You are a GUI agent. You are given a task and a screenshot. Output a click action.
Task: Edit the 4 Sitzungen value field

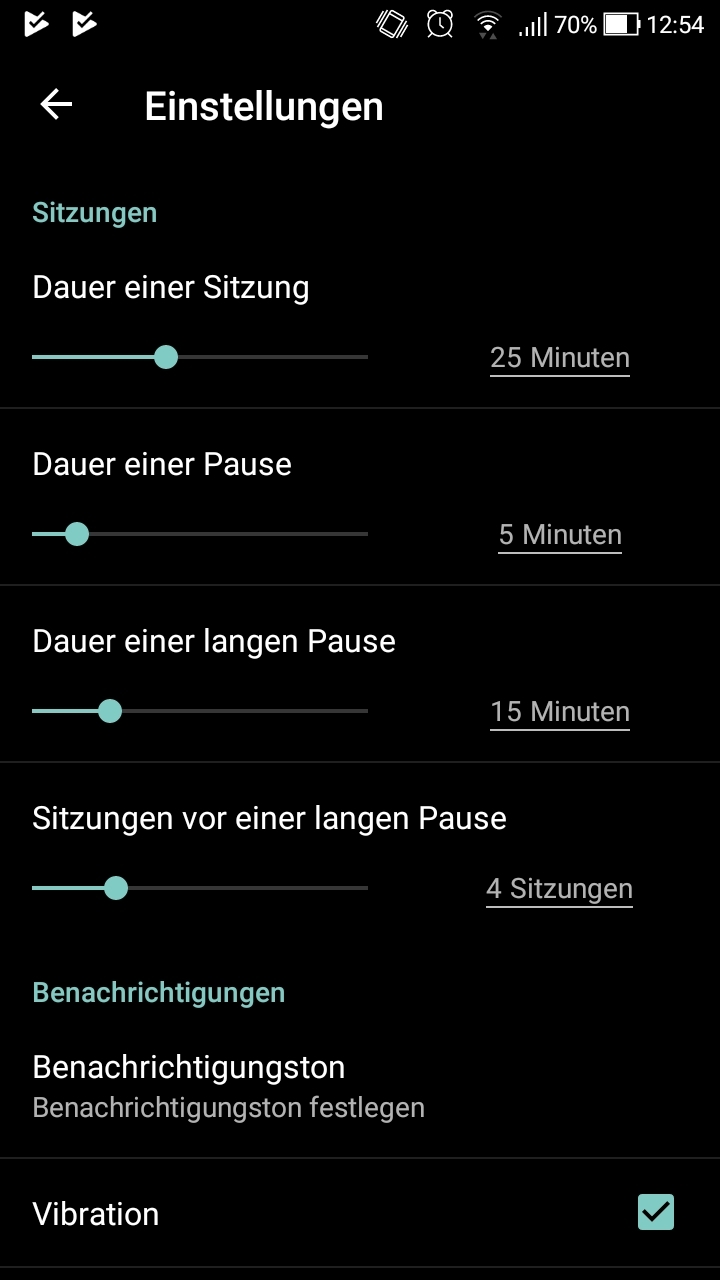pos(559,889)
